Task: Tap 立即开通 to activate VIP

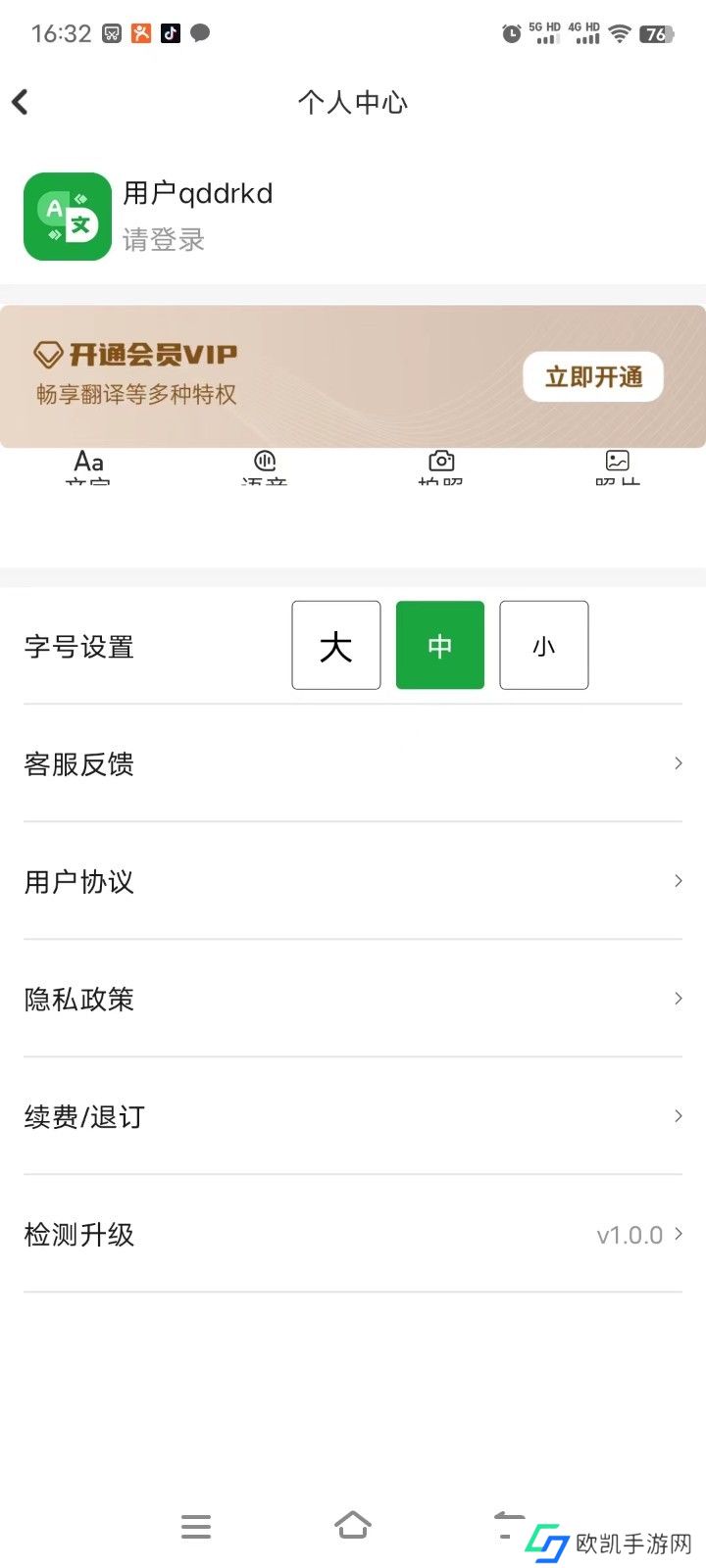Action: pos(593,377)
